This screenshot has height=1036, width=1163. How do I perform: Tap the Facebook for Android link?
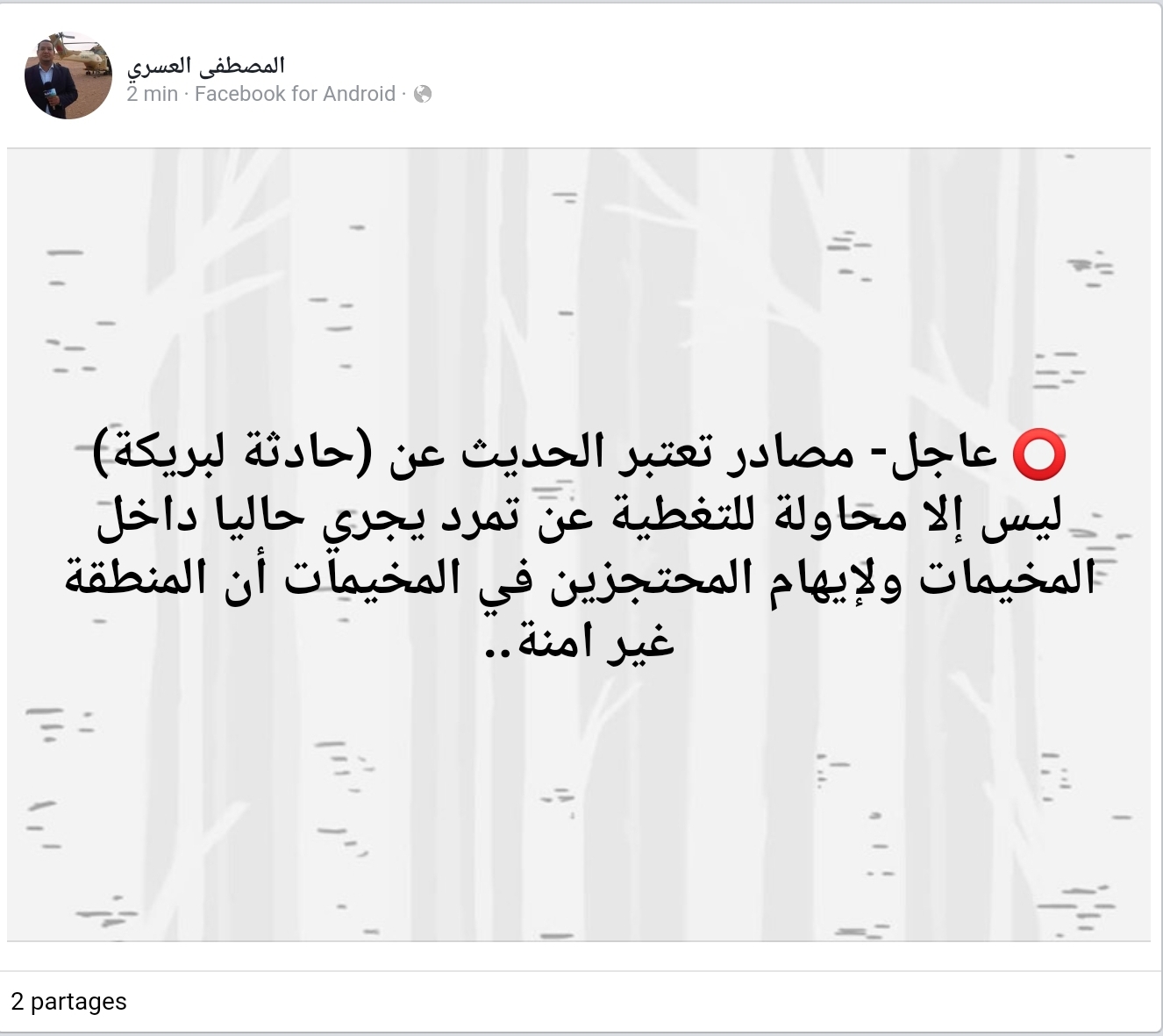(x=295, y=94)
